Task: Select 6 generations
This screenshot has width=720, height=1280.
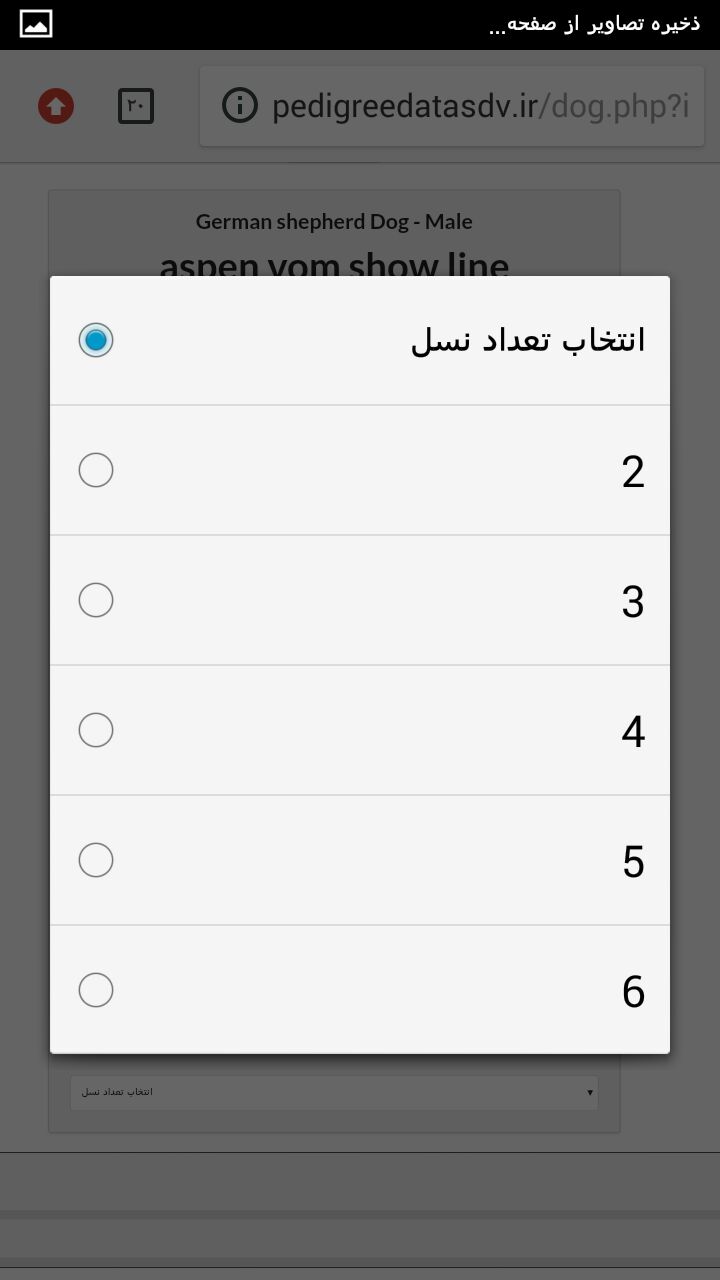Action: [360, 990]
